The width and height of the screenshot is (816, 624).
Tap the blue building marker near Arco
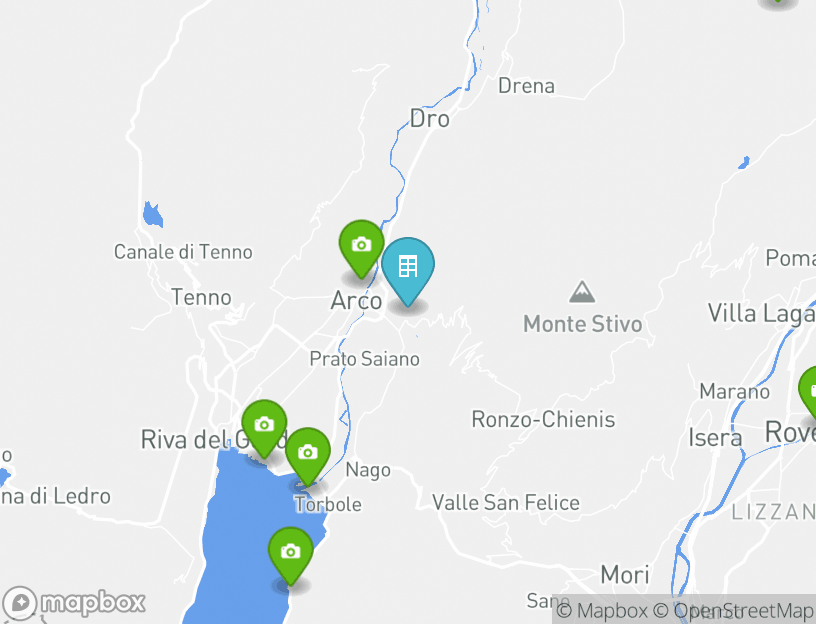point(407,268)
